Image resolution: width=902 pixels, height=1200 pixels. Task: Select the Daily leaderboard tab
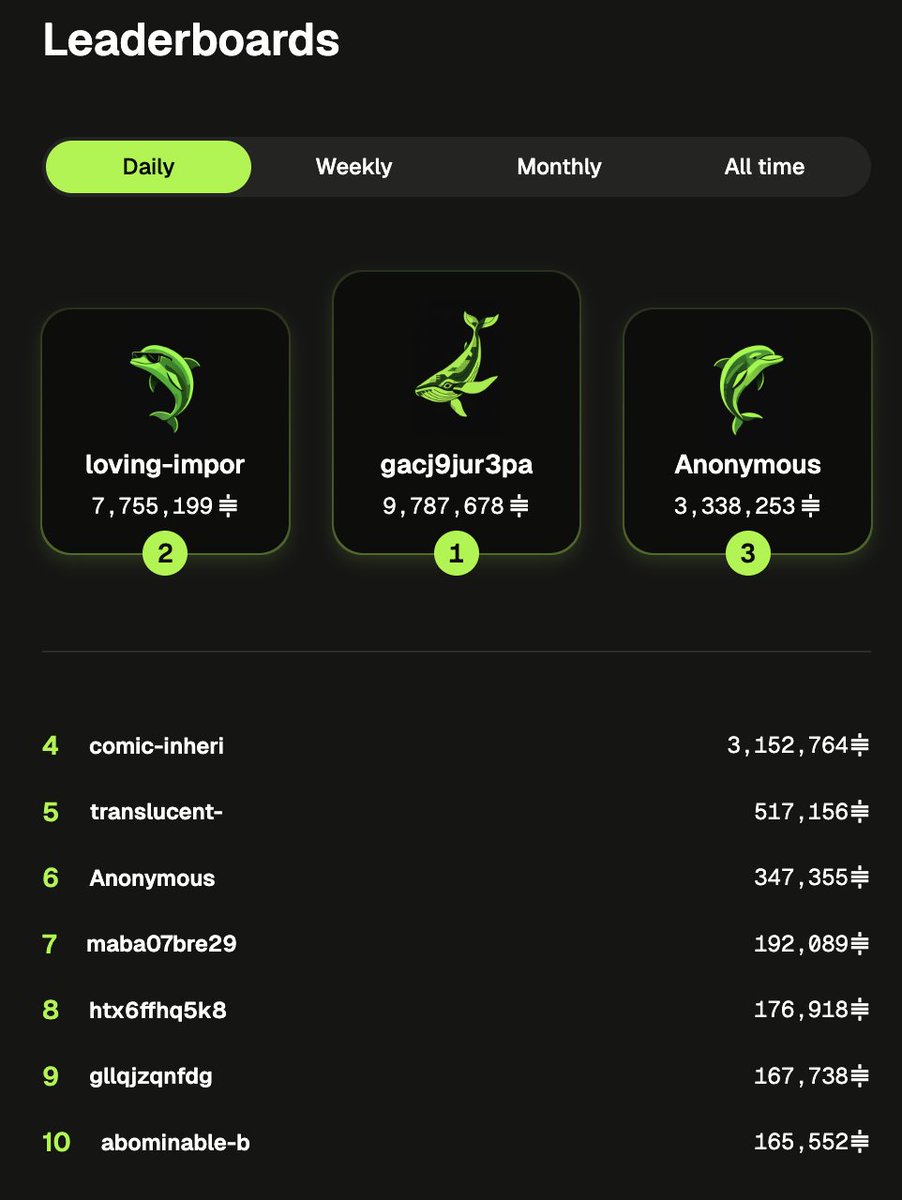(148, 167)
